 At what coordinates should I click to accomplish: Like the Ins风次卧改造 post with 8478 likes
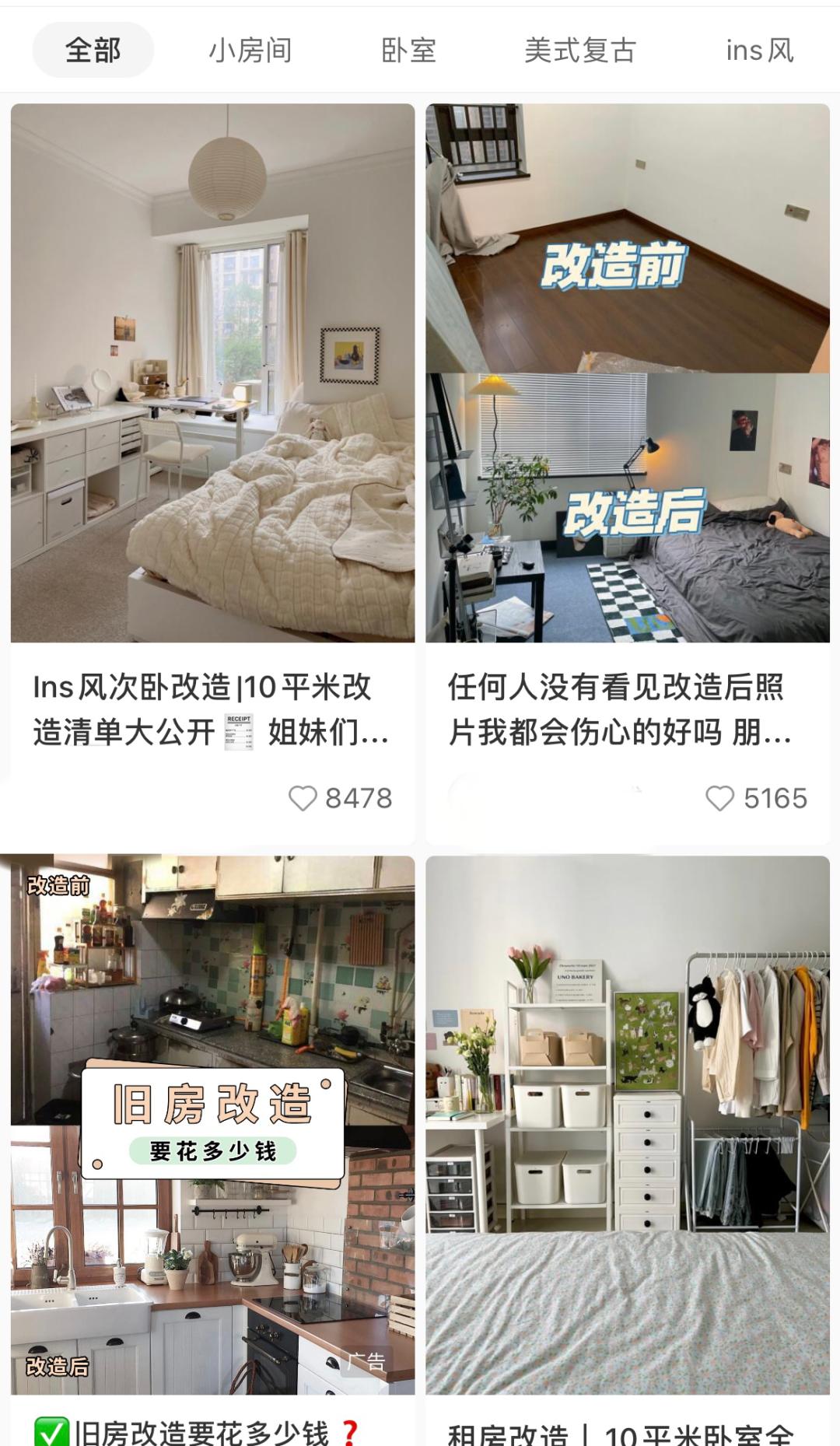click(303, 798)
